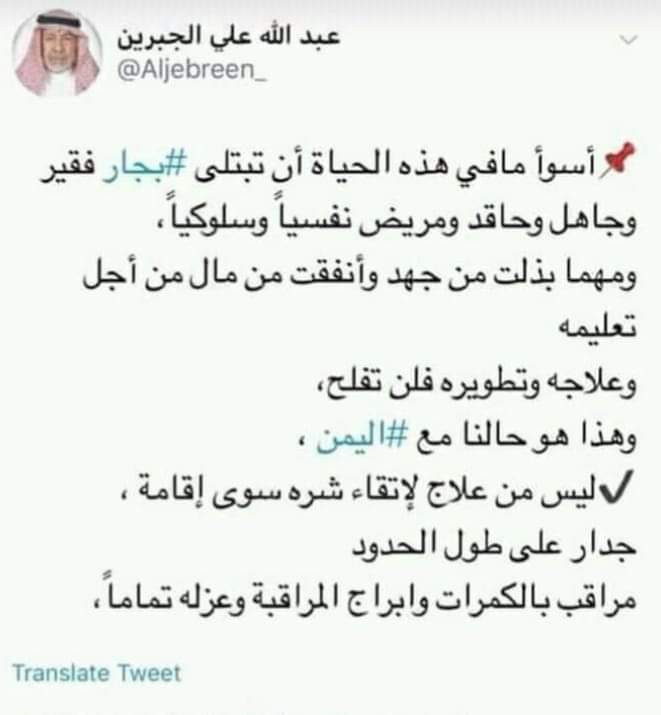661x715 pixels.
Task: Open the tweet options dropdown arrow
Action: (x=628, y=41)
